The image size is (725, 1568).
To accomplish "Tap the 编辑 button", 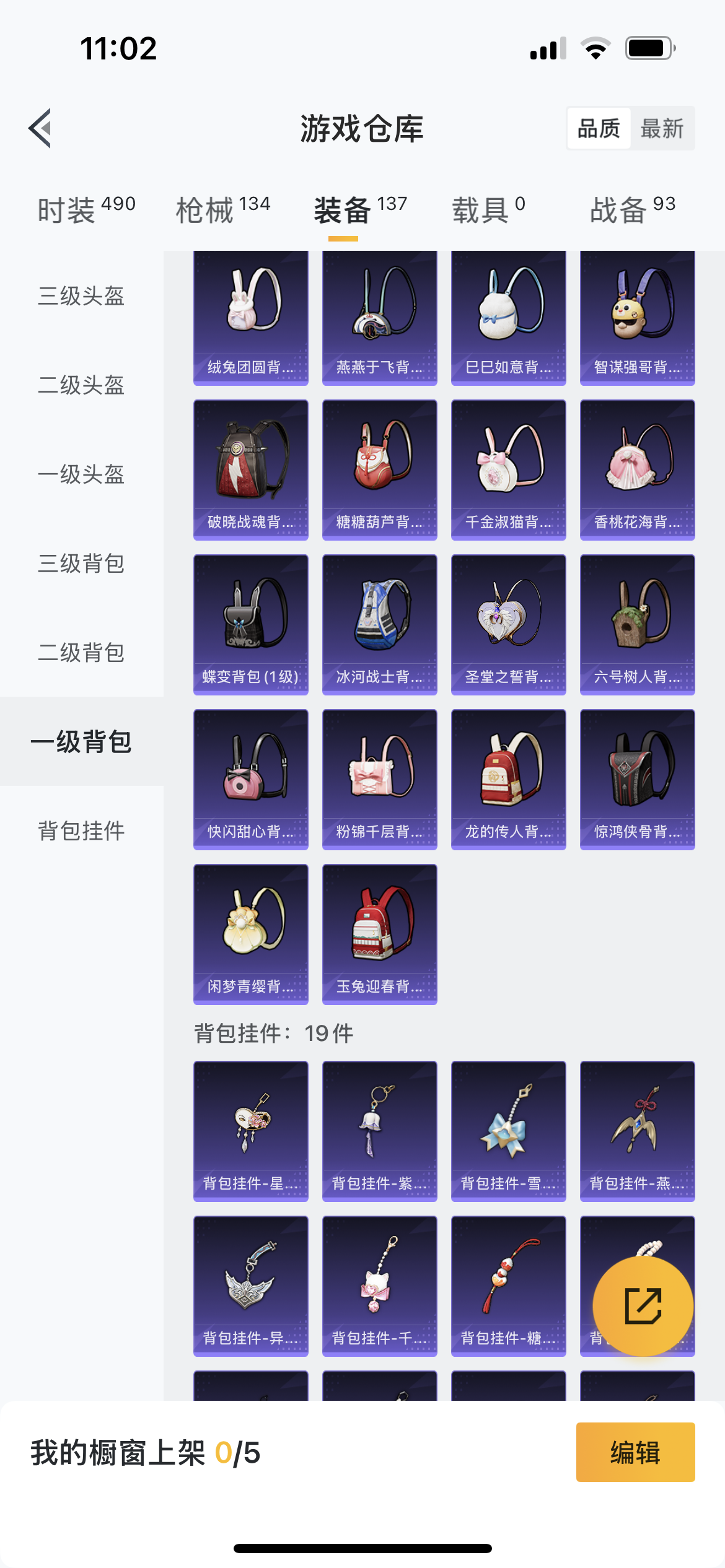I will [x=635, y=1452].
